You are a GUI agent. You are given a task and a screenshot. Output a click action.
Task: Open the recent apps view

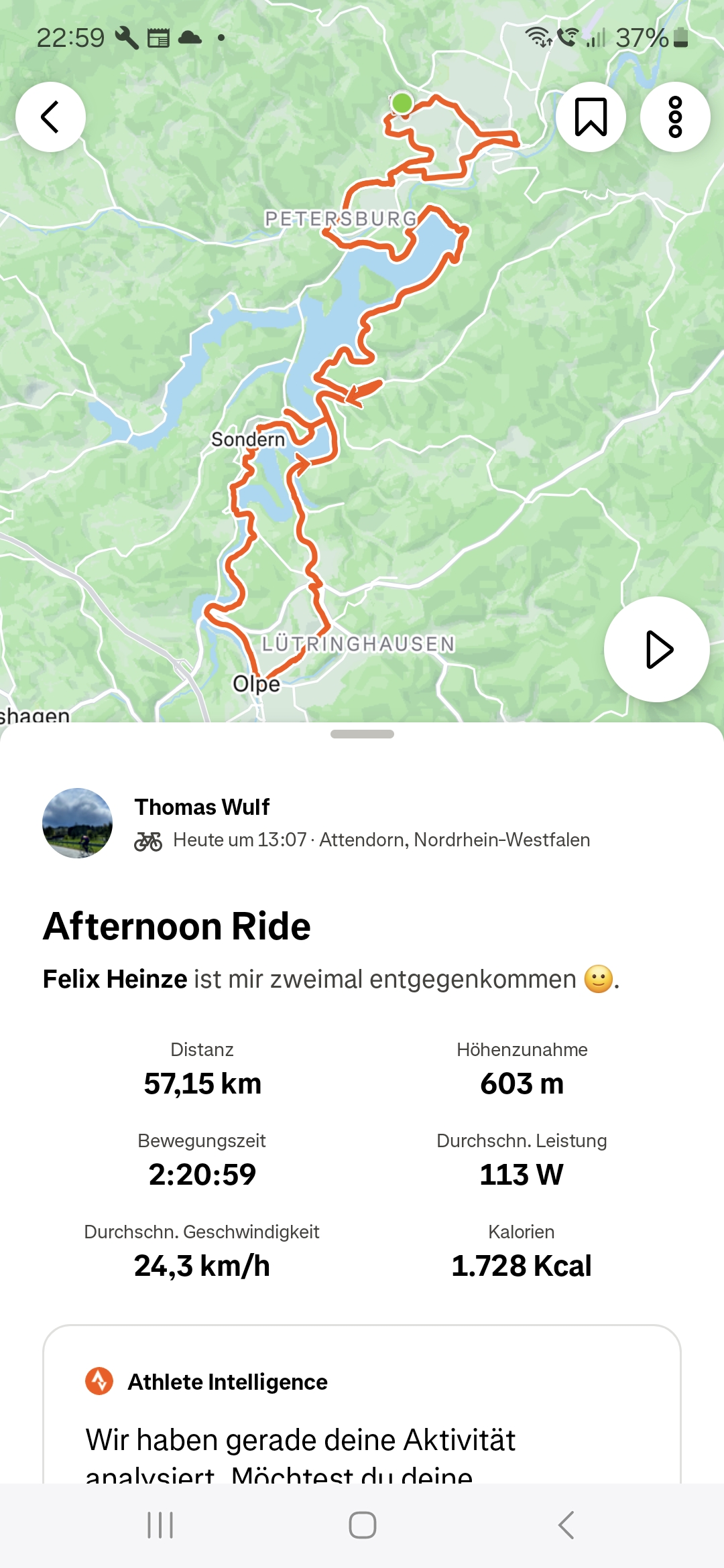point(160,1525)
